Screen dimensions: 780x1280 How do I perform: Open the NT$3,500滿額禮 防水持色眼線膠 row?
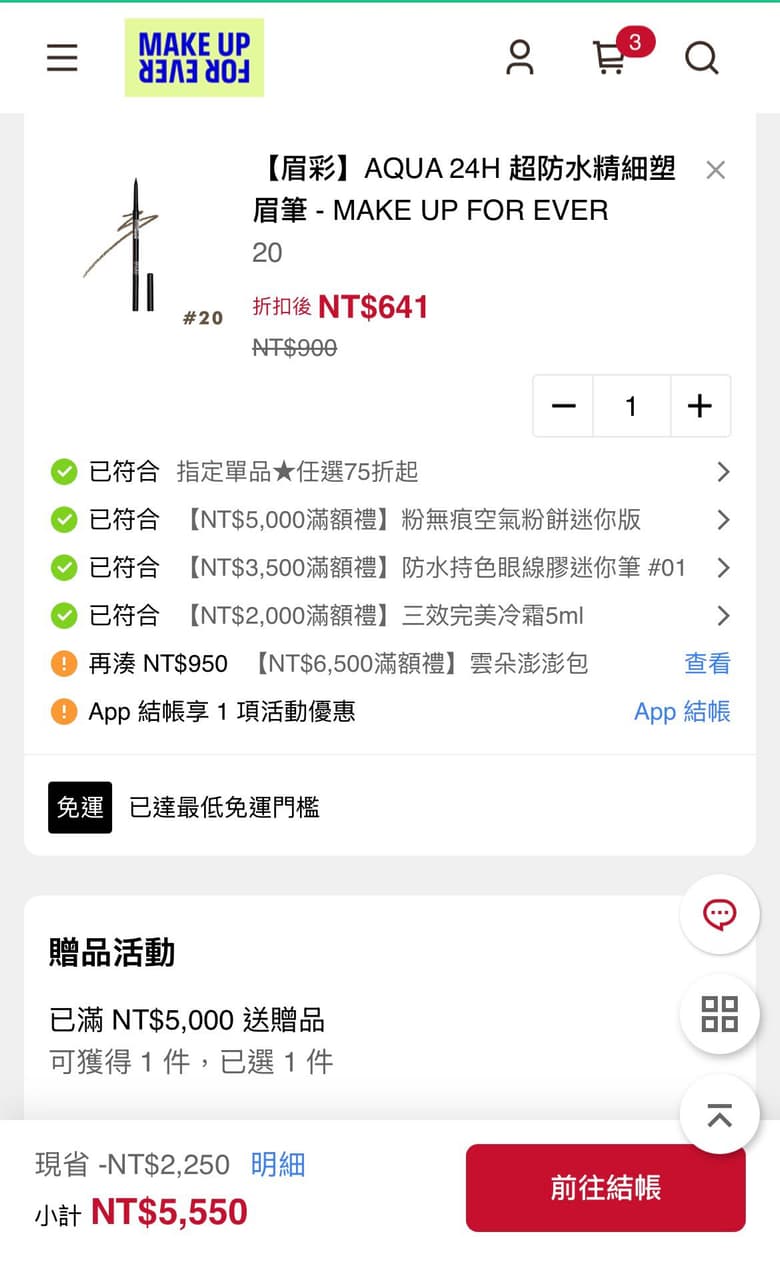pyautogui.click(x=390, y=568)
